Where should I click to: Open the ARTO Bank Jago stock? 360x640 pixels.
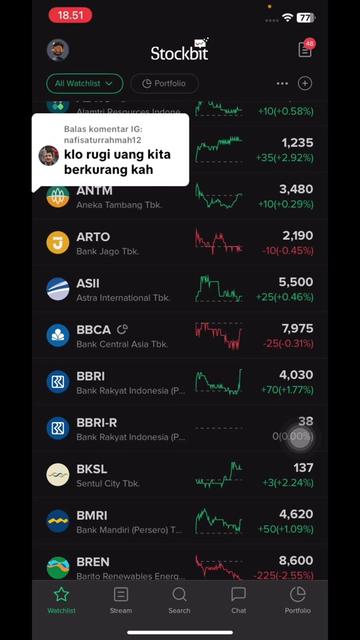[x=180, y=243]
